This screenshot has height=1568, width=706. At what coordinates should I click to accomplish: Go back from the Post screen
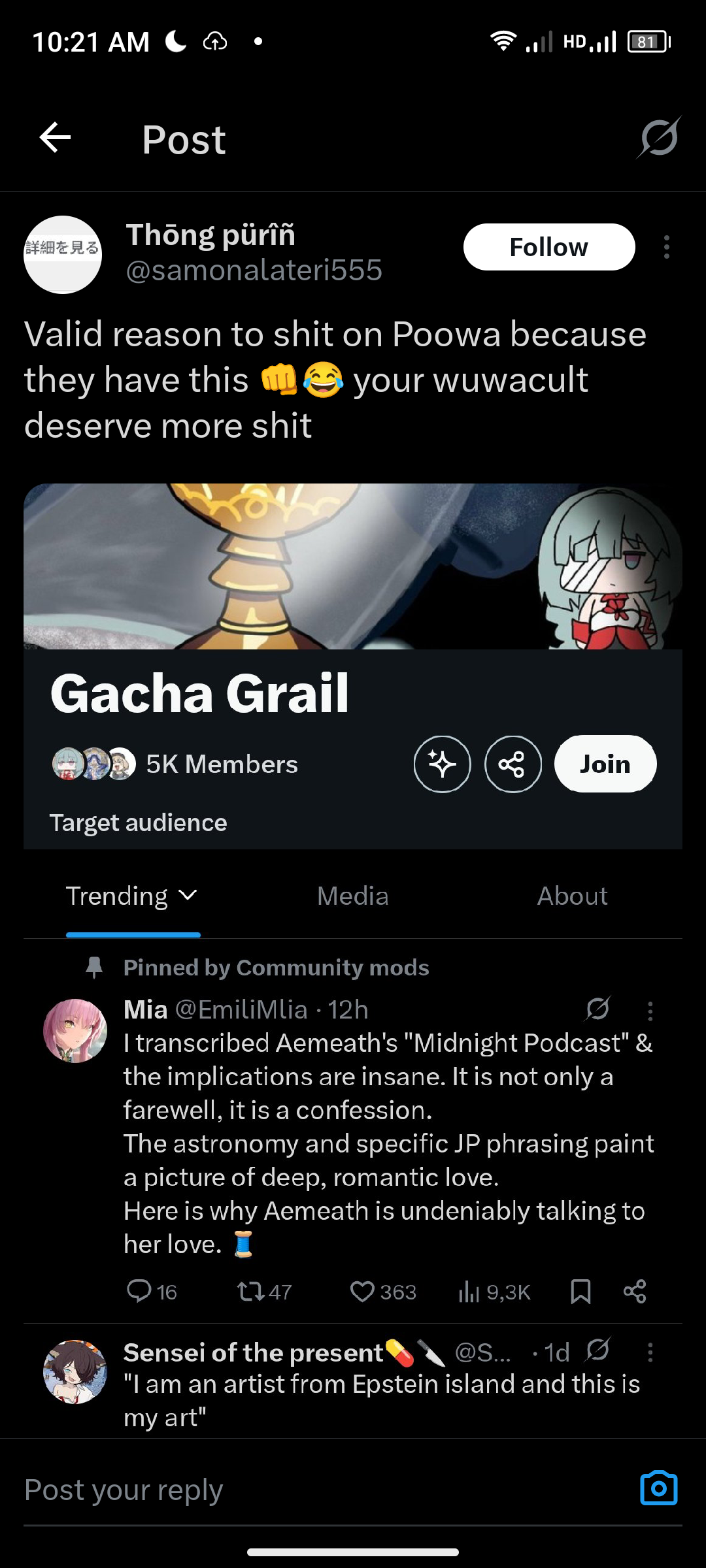tap(55, 138)
